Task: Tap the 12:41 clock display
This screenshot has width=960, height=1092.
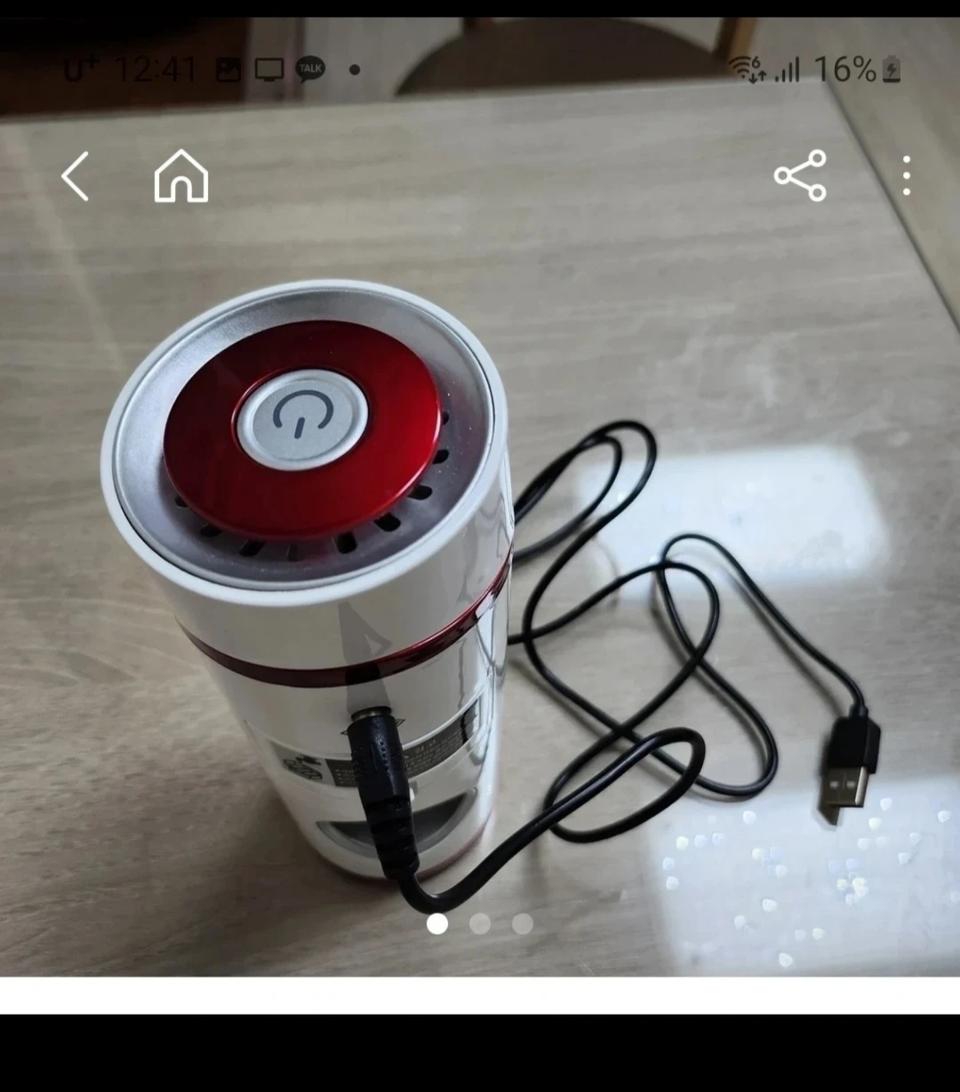Action: pos(160,68)
